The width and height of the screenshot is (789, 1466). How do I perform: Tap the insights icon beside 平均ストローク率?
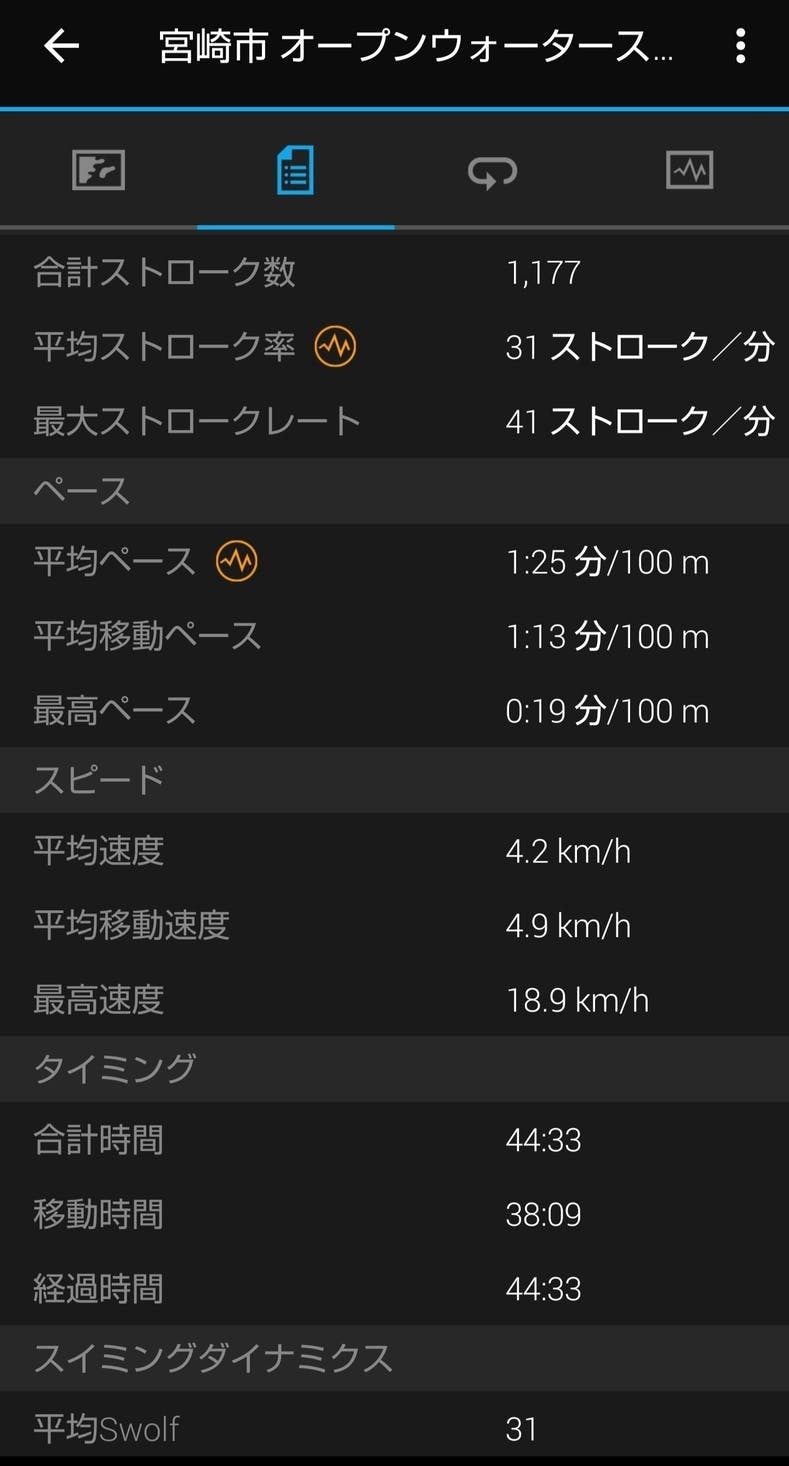(x=335, y=347)
